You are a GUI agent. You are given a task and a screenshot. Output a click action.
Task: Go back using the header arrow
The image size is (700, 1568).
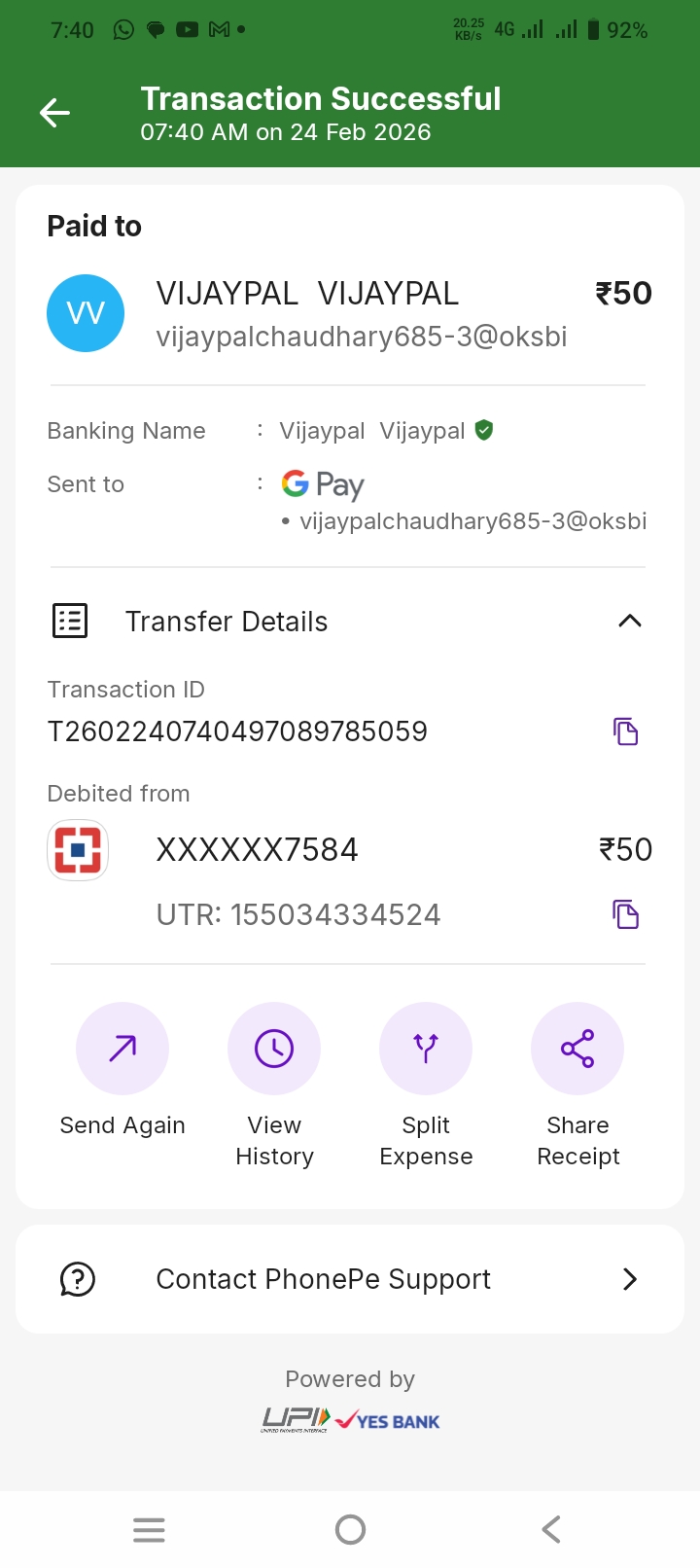click(54, 114)
